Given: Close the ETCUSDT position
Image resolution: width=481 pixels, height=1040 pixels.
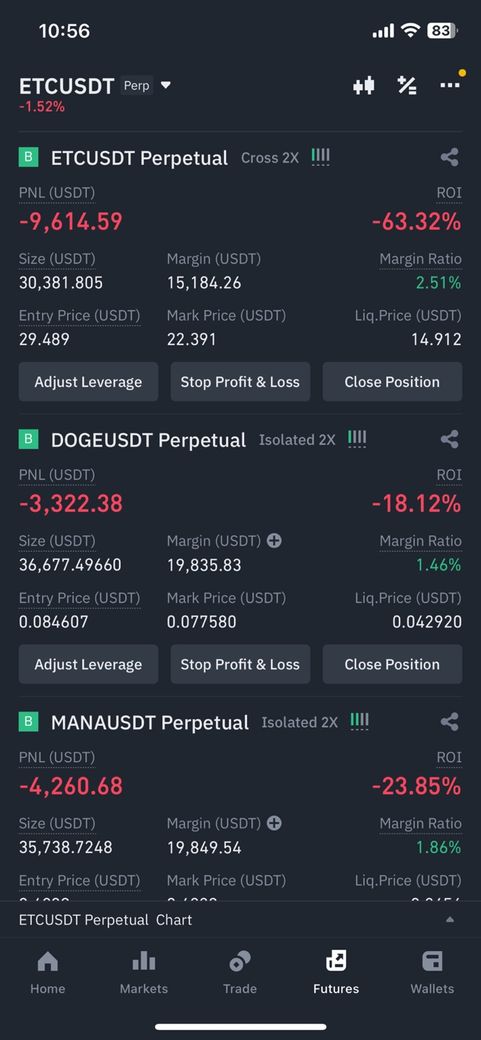Looking at the screenshot, I should tap(392, 381).
